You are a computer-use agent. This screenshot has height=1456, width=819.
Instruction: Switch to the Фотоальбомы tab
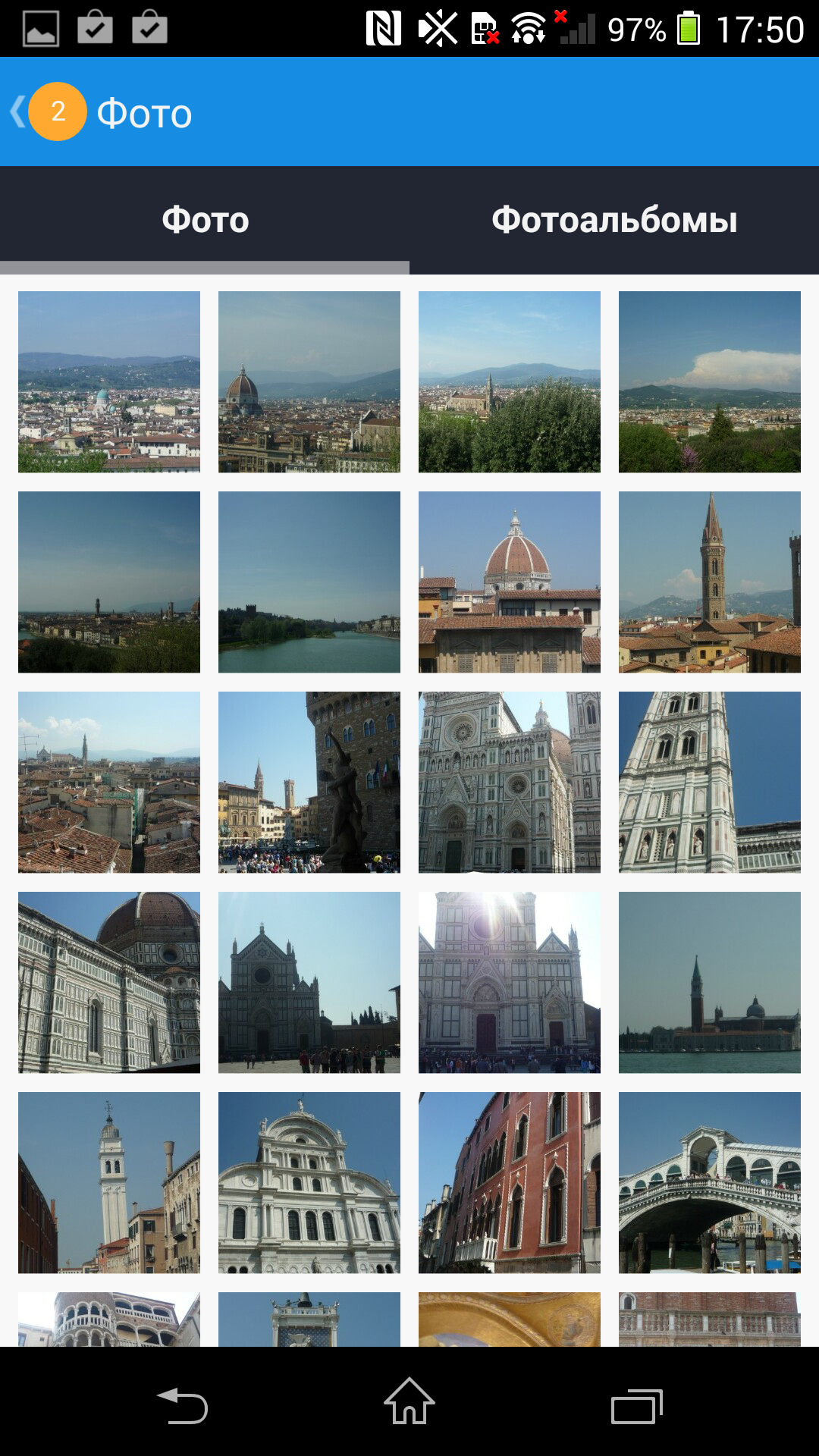pos(614,221)
